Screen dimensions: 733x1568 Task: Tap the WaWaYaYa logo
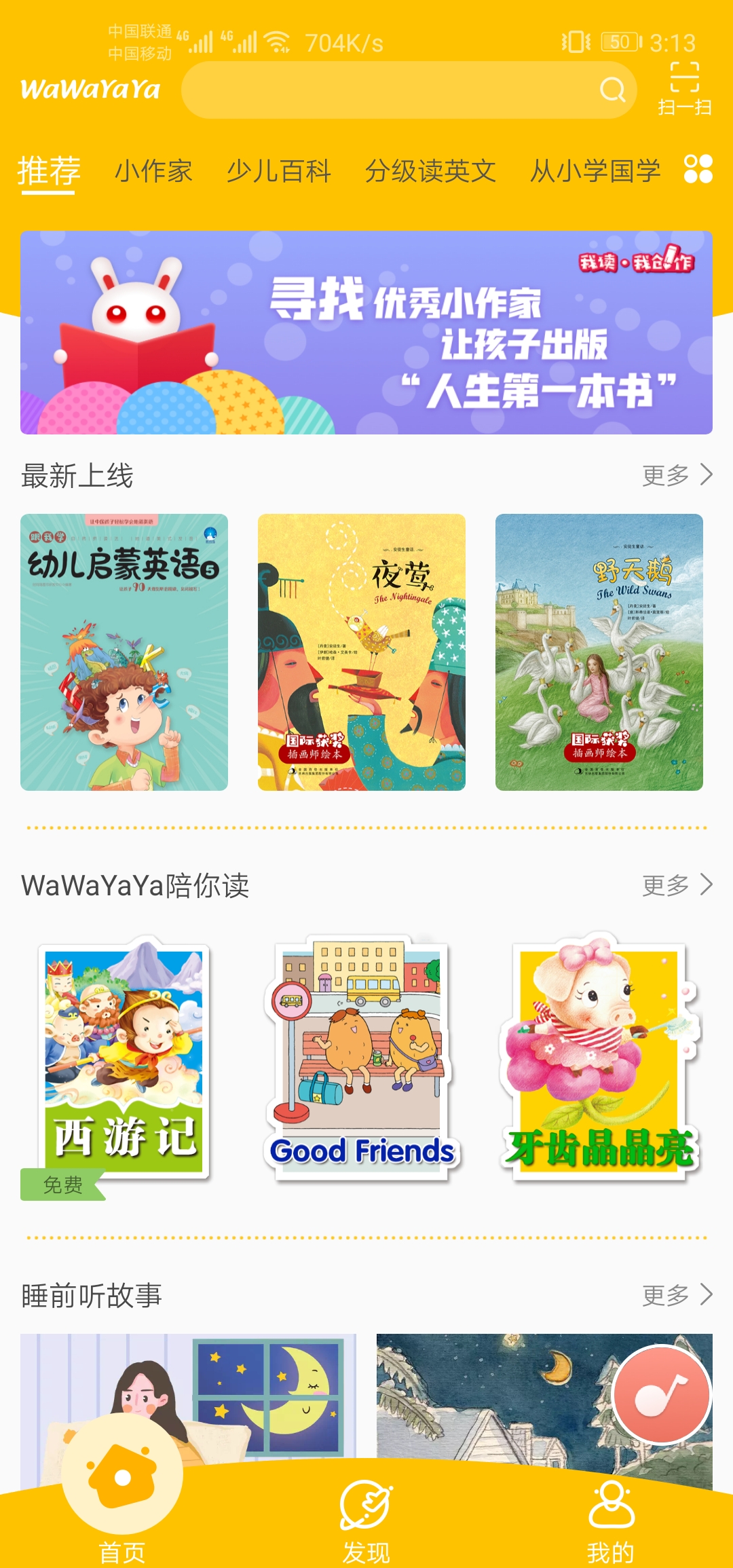(90, 89)
